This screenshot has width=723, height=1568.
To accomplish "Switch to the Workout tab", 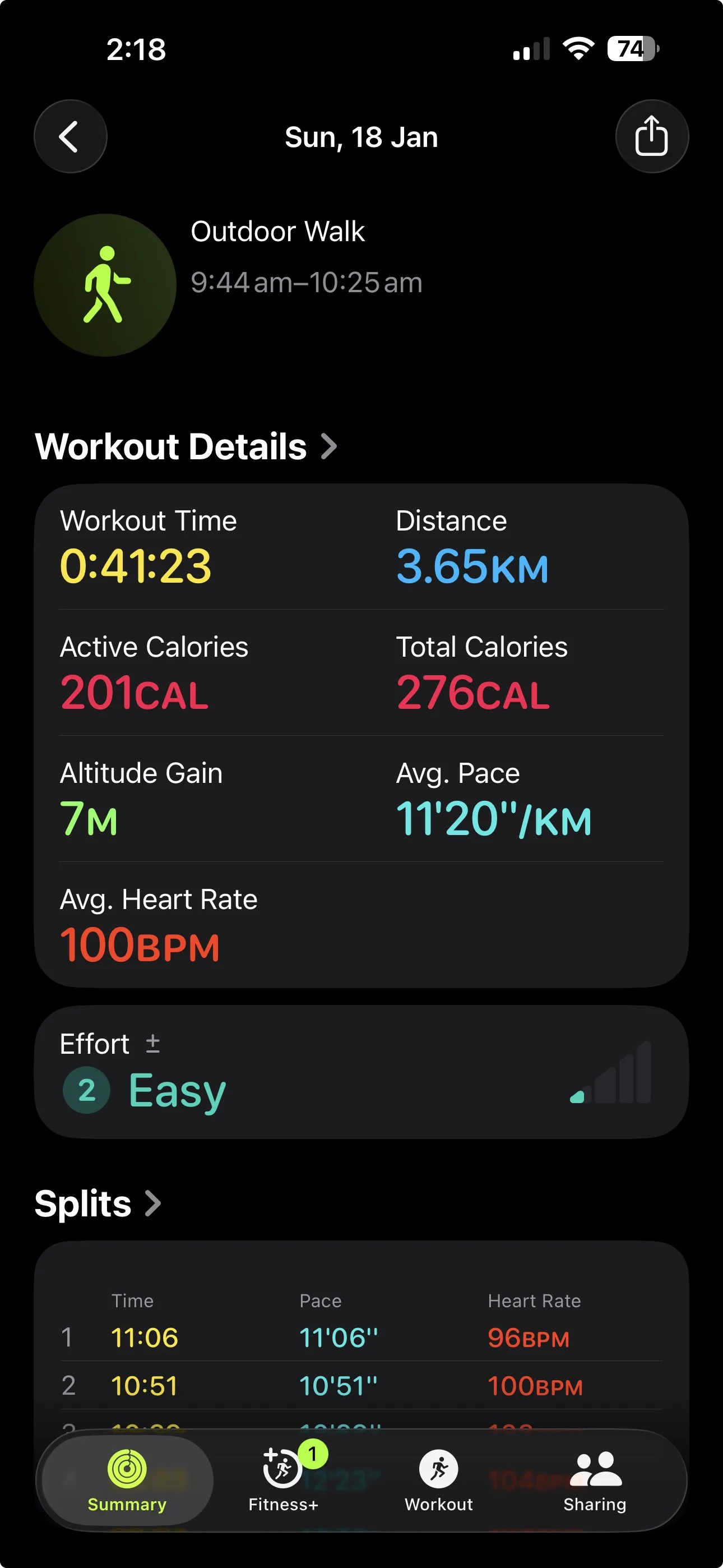I will 439,1479.
